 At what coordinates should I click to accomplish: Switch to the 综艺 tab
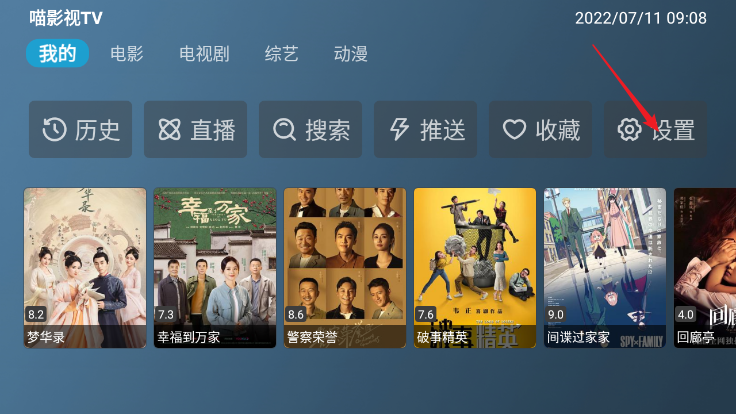coord(282,54)
